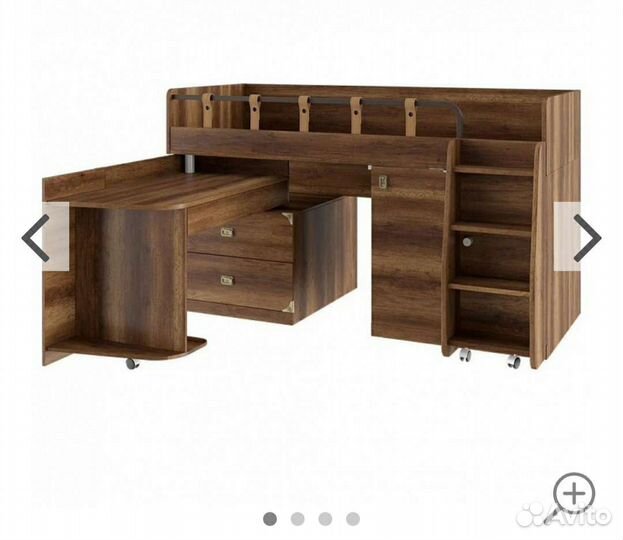Viewport: 623px width, 540px height.
Task: Show the next product photo
Action: pos(586,238)
